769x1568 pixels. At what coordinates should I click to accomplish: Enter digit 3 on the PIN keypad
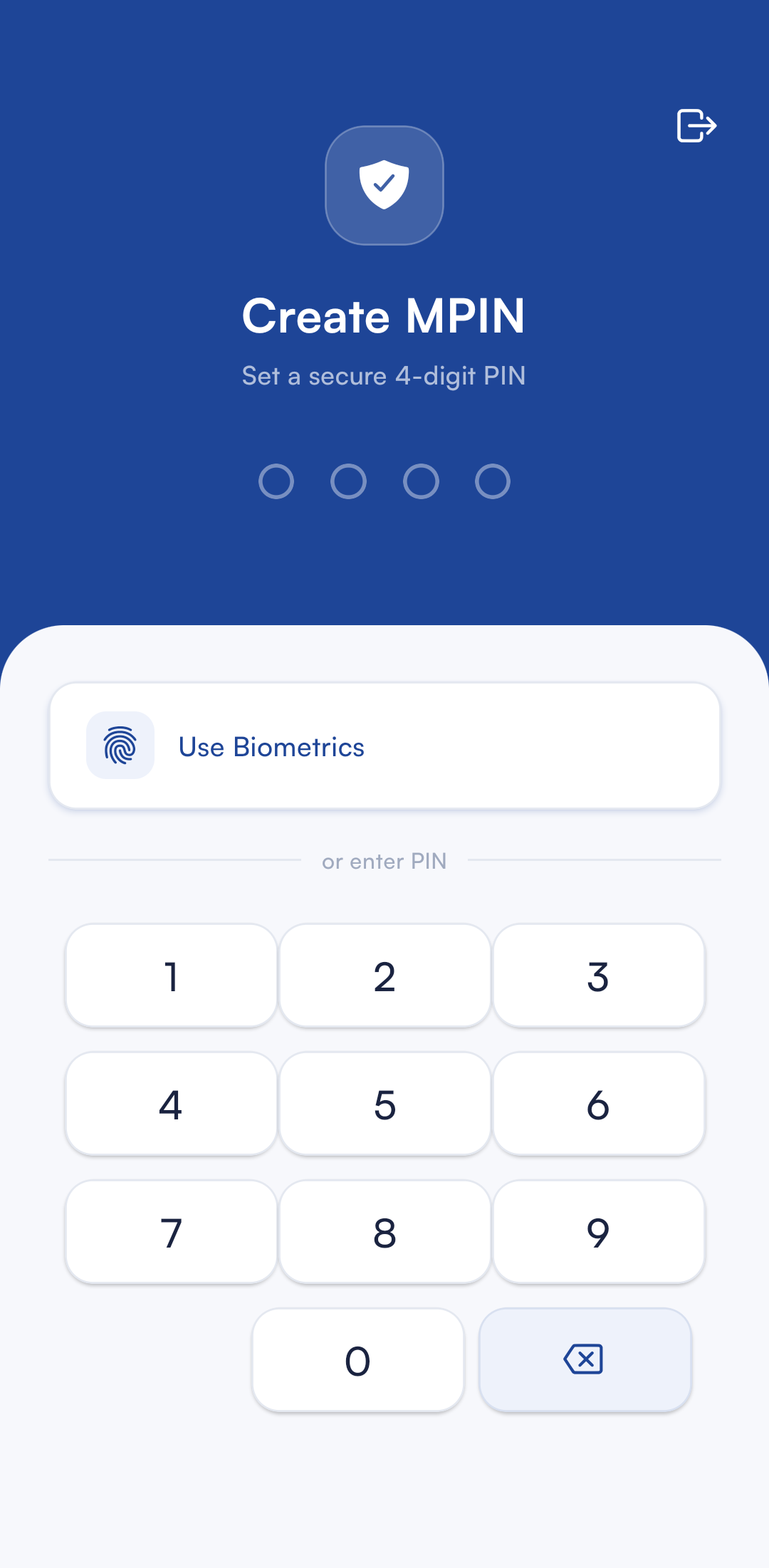coord(598,976)
